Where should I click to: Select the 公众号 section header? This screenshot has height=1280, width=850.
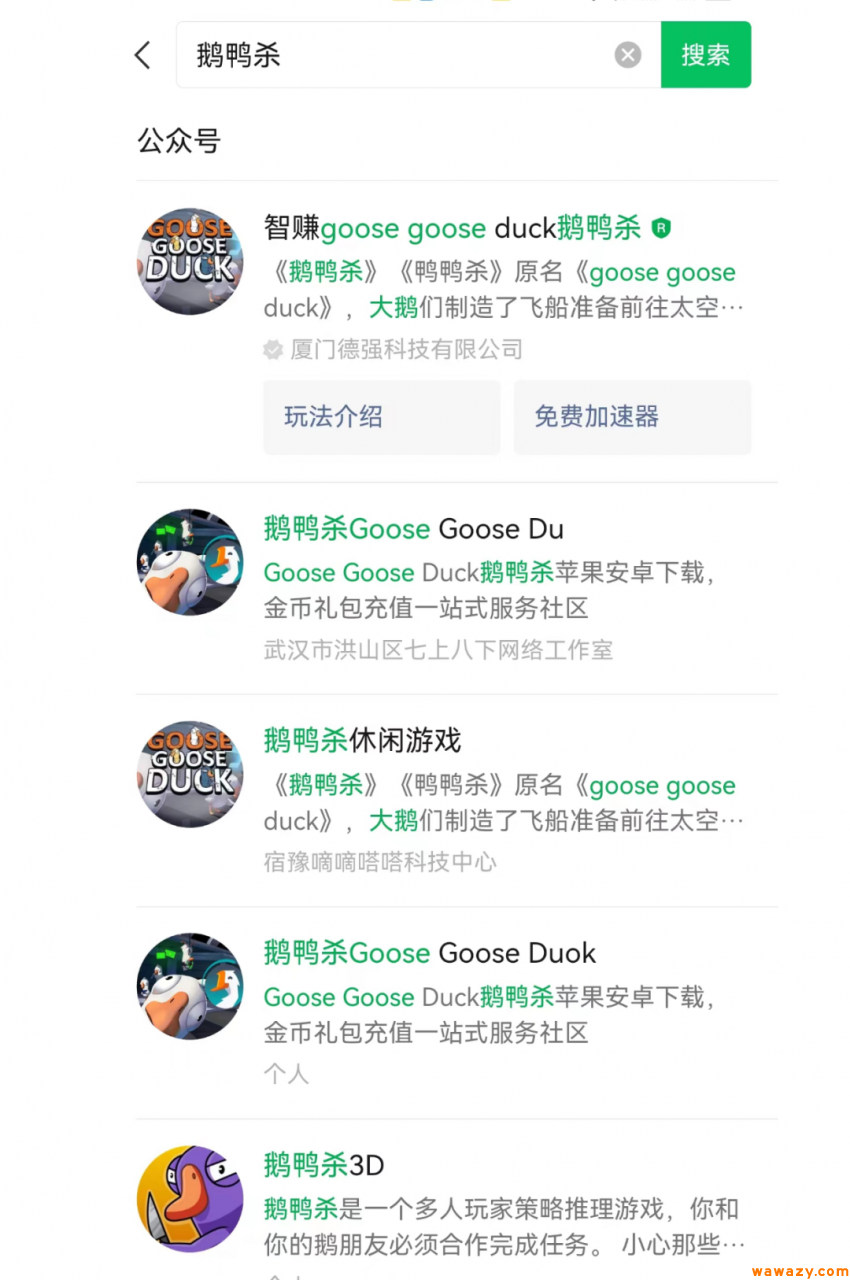(x=178, y=141)
